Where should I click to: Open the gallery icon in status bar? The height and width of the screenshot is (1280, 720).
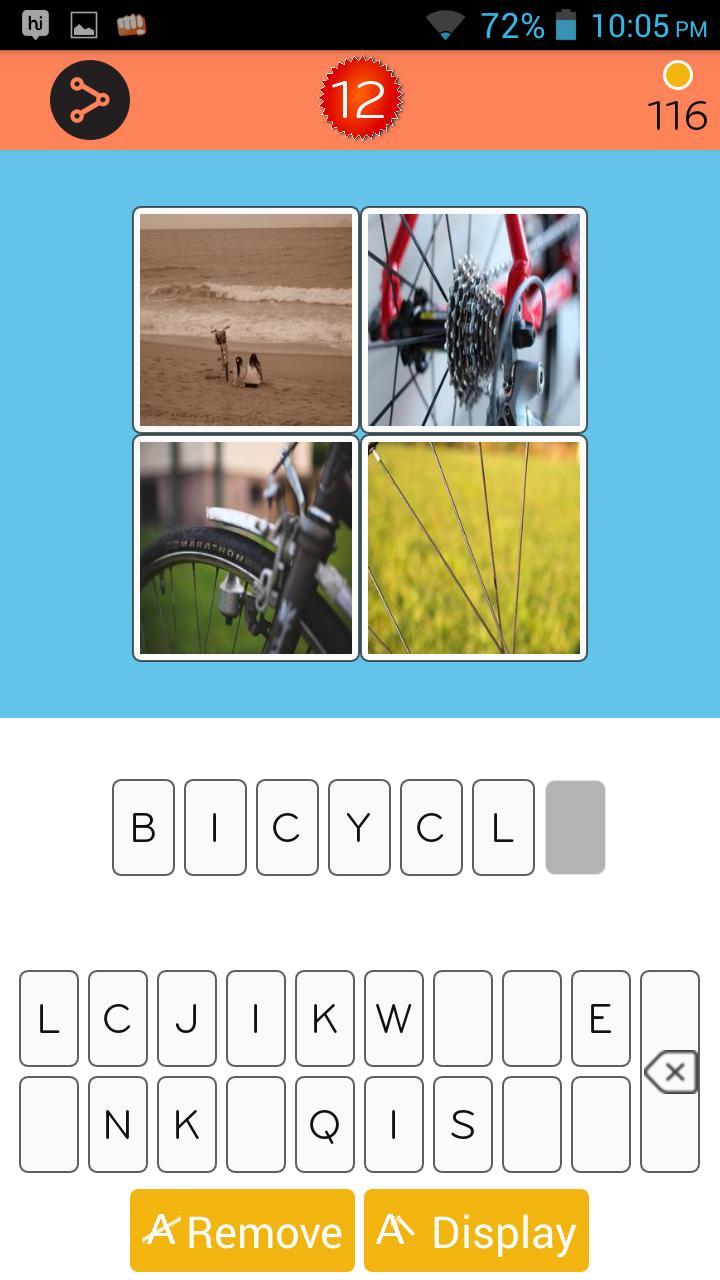(84, 26)
